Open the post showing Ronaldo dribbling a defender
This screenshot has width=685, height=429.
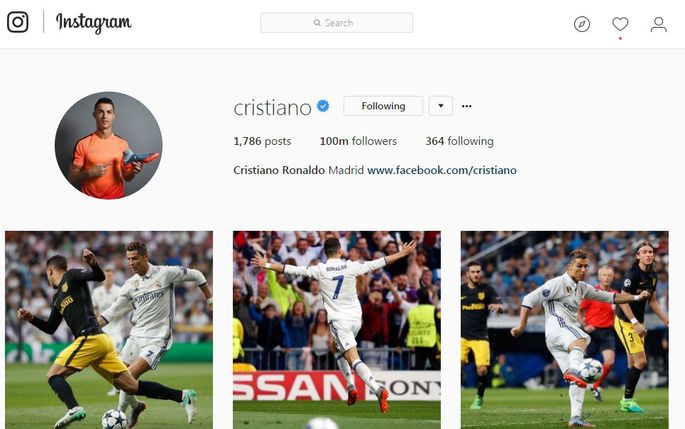pos(109,330)
